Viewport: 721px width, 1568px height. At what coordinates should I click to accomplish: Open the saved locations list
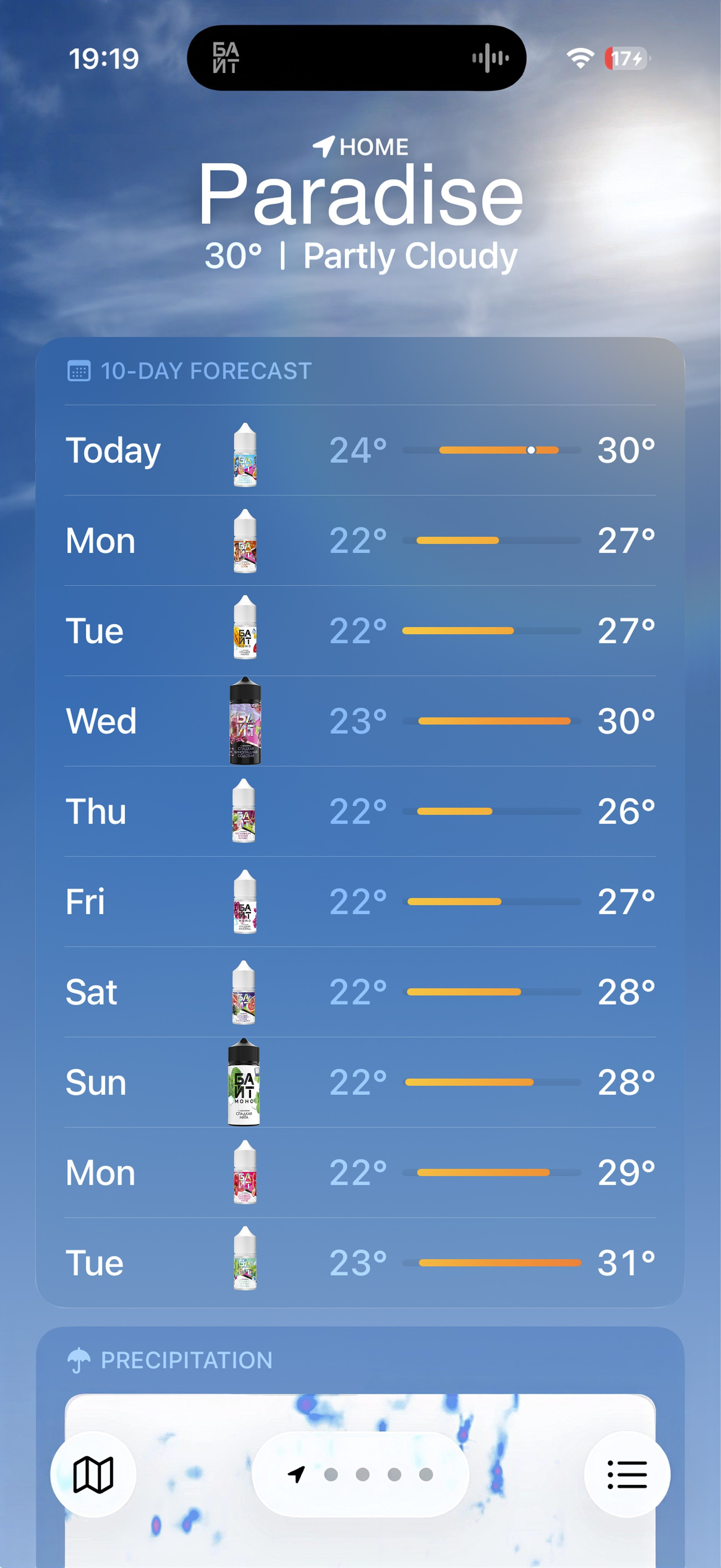[627, 1474]
